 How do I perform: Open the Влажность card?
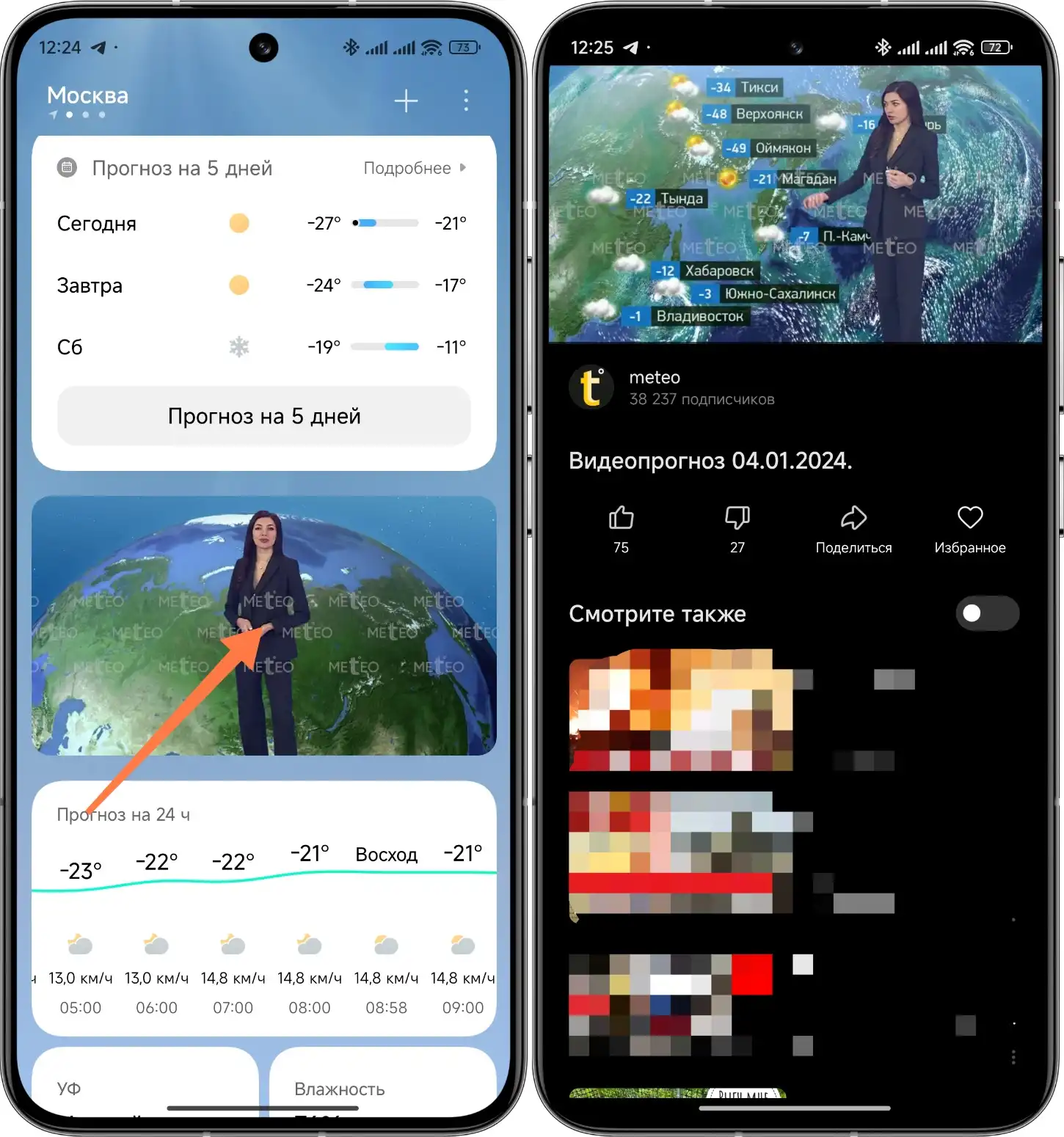click(382, 1088)
